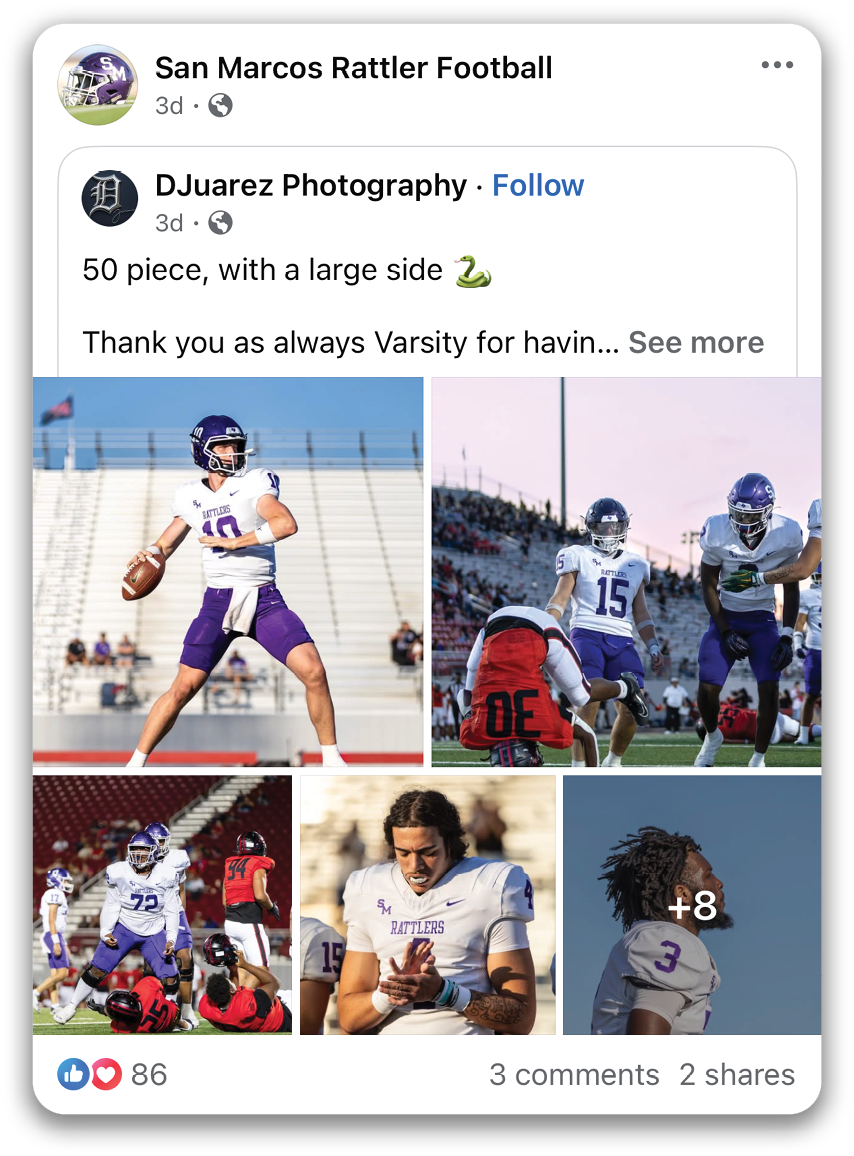Open San Marcos Rattler Football profile picture
The height and width of the screenshot is (1156, 854).
[x=98, y=84]
